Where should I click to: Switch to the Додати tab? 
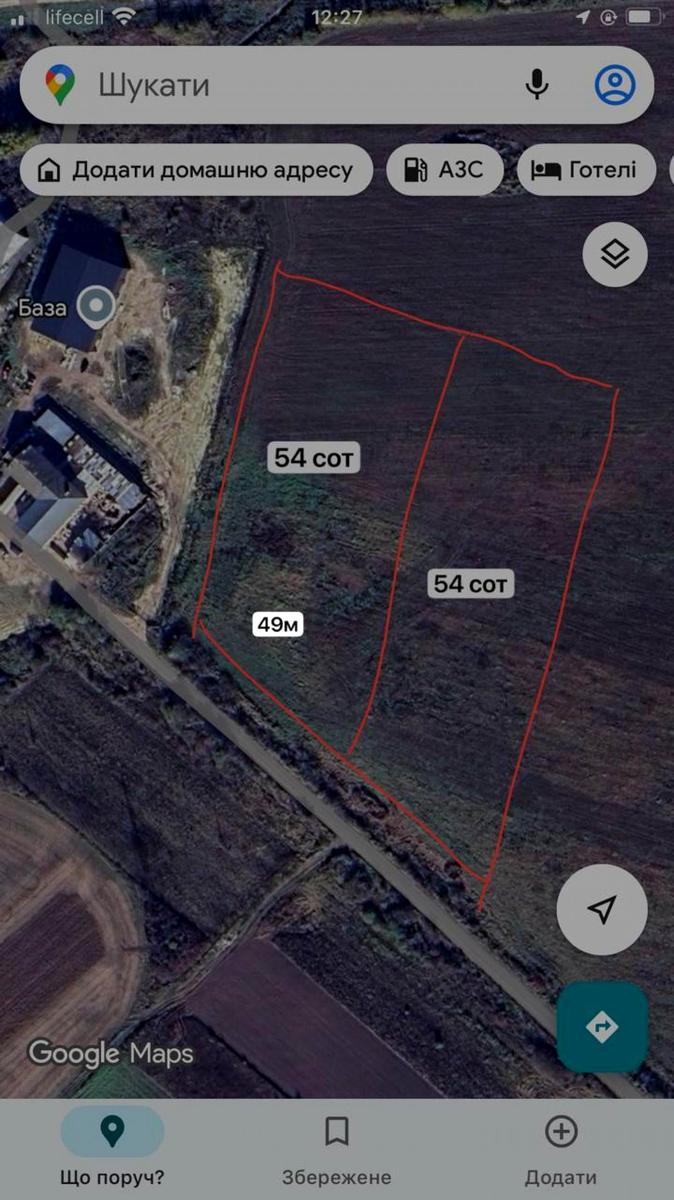561,1150
